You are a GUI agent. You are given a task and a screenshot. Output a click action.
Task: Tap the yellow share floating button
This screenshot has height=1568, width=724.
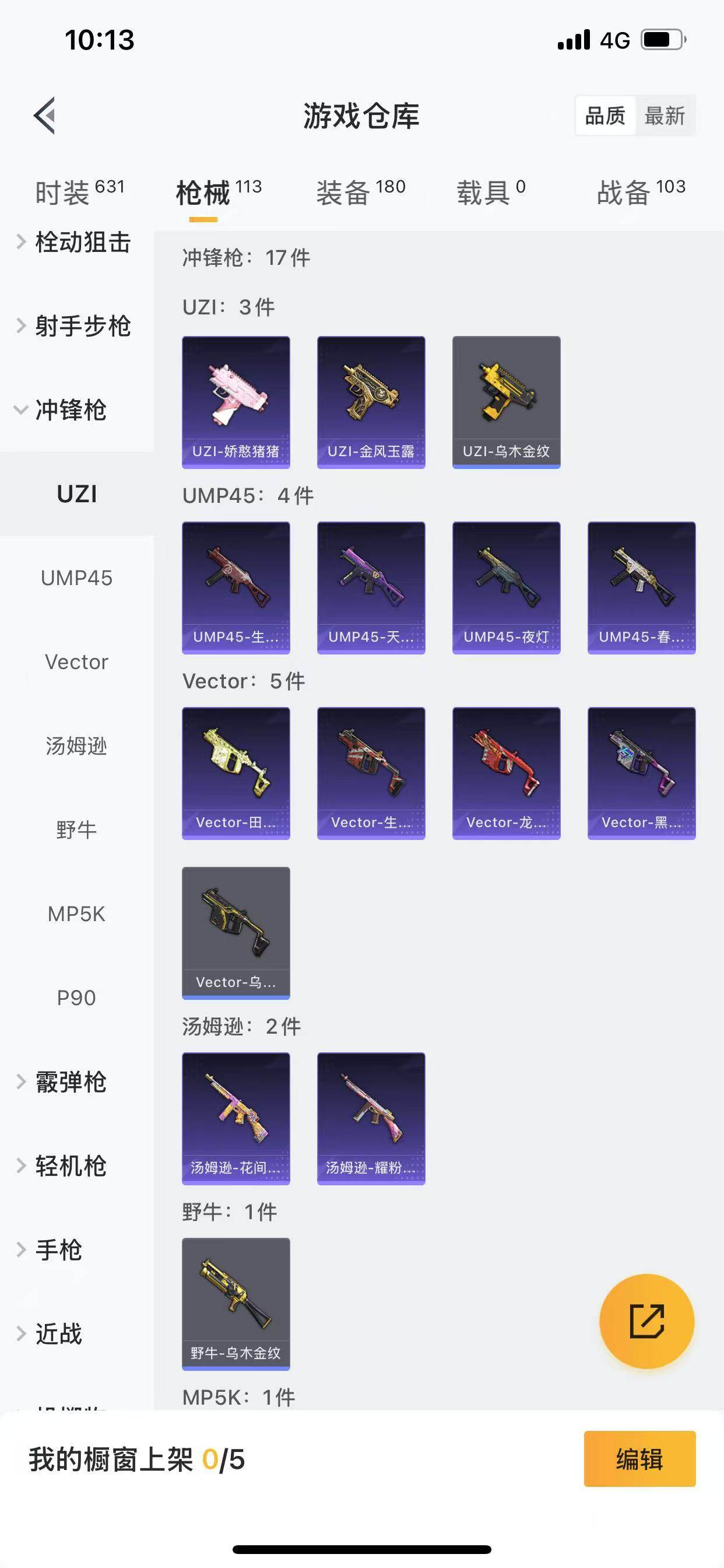pos(646,1321)
